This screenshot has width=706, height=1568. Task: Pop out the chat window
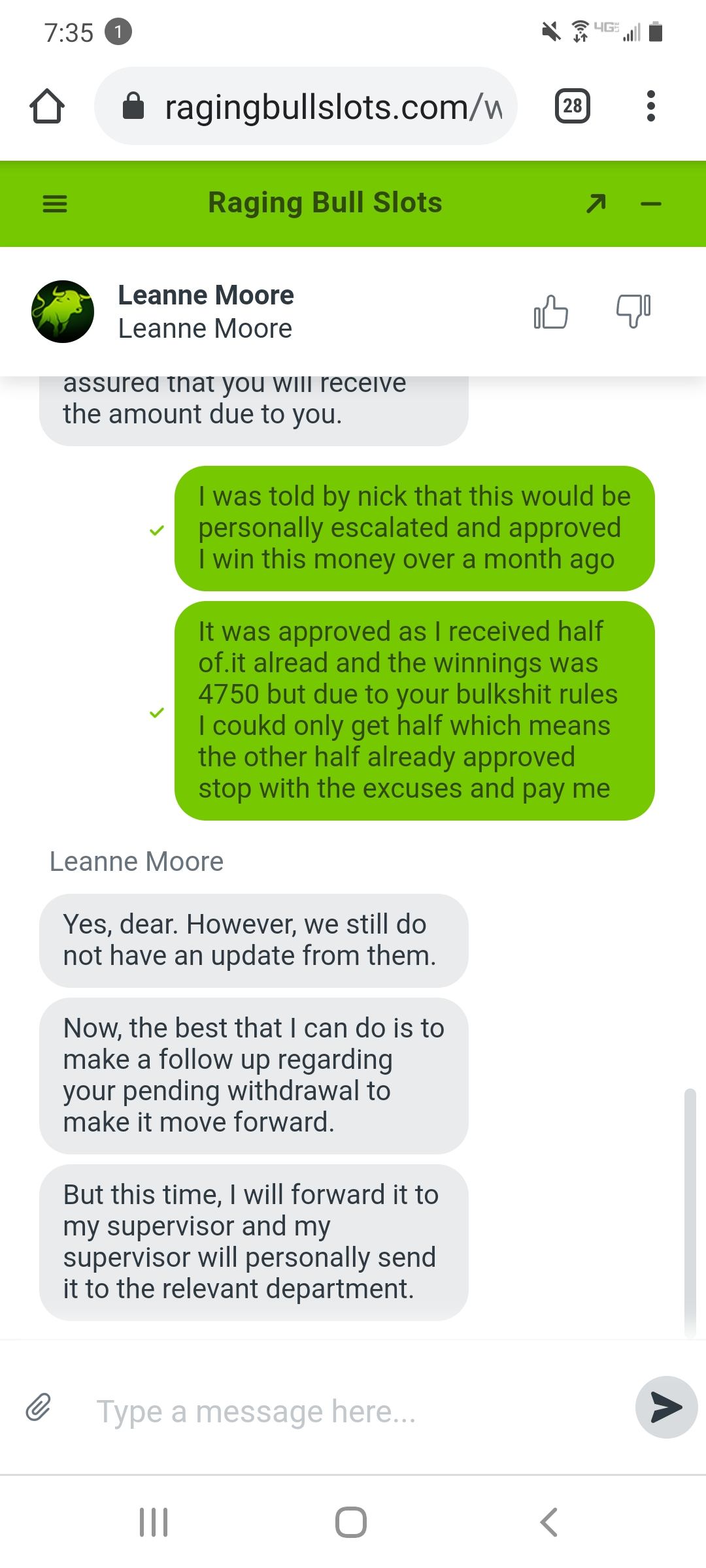pyautogui.click(x=596, y=204)
